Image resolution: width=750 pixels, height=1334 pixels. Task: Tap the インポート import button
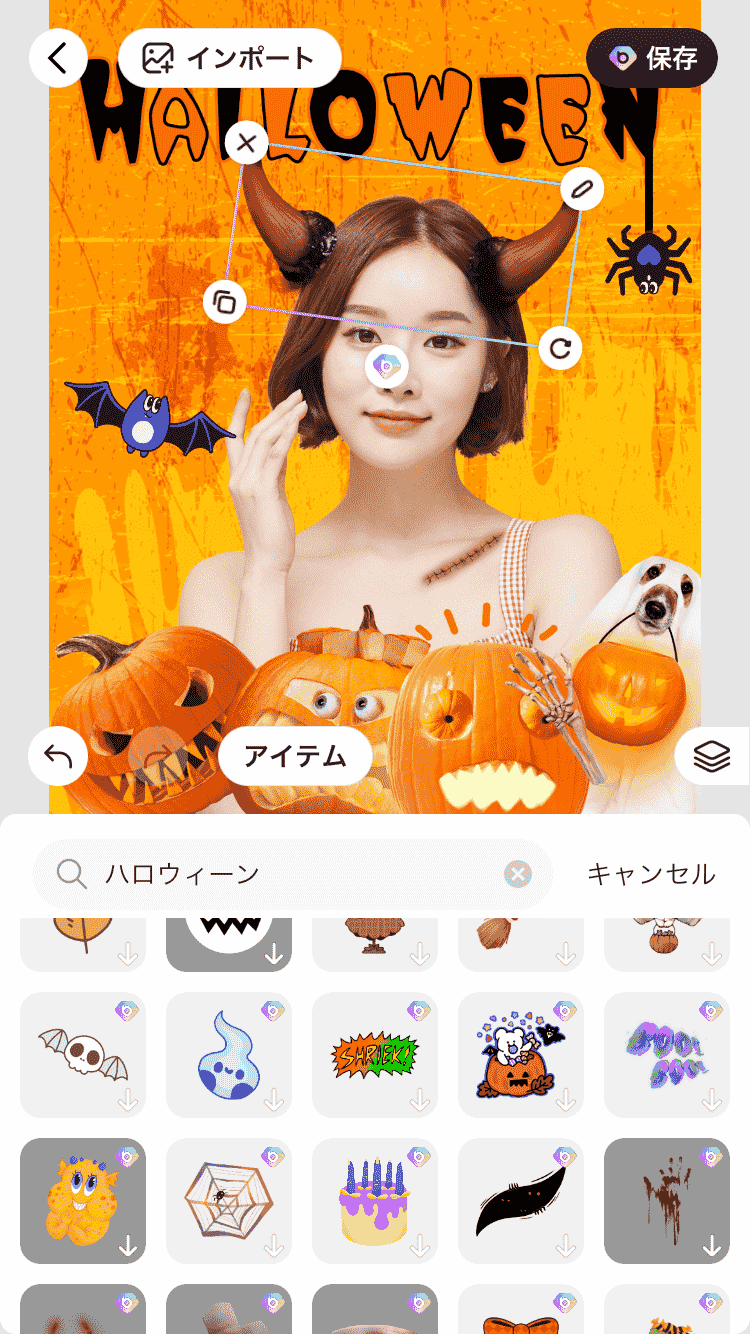230,58
